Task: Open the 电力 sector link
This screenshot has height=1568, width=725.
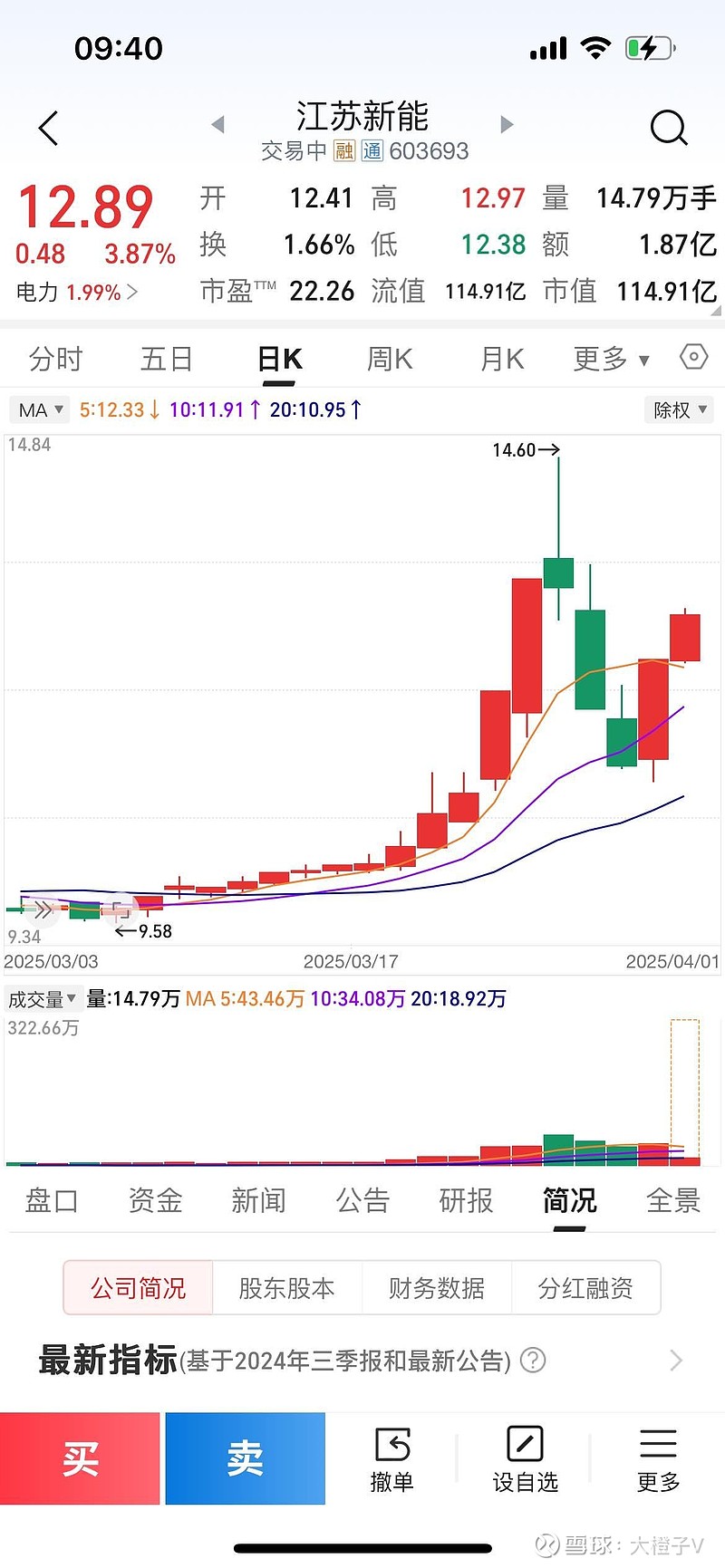Action: (x=77, y=293)
